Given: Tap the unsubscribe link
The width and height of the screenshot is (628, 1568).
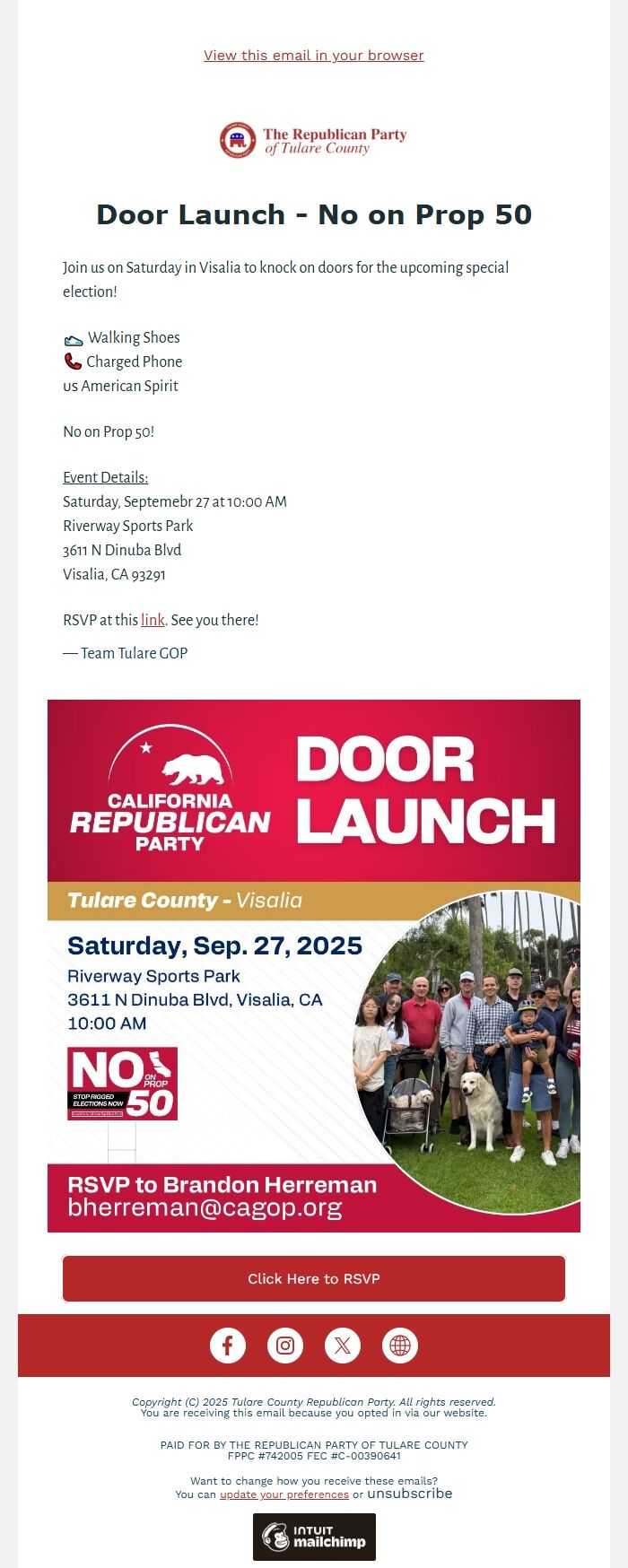Looking at the screenshot, I should click(x=409, y=1494).
